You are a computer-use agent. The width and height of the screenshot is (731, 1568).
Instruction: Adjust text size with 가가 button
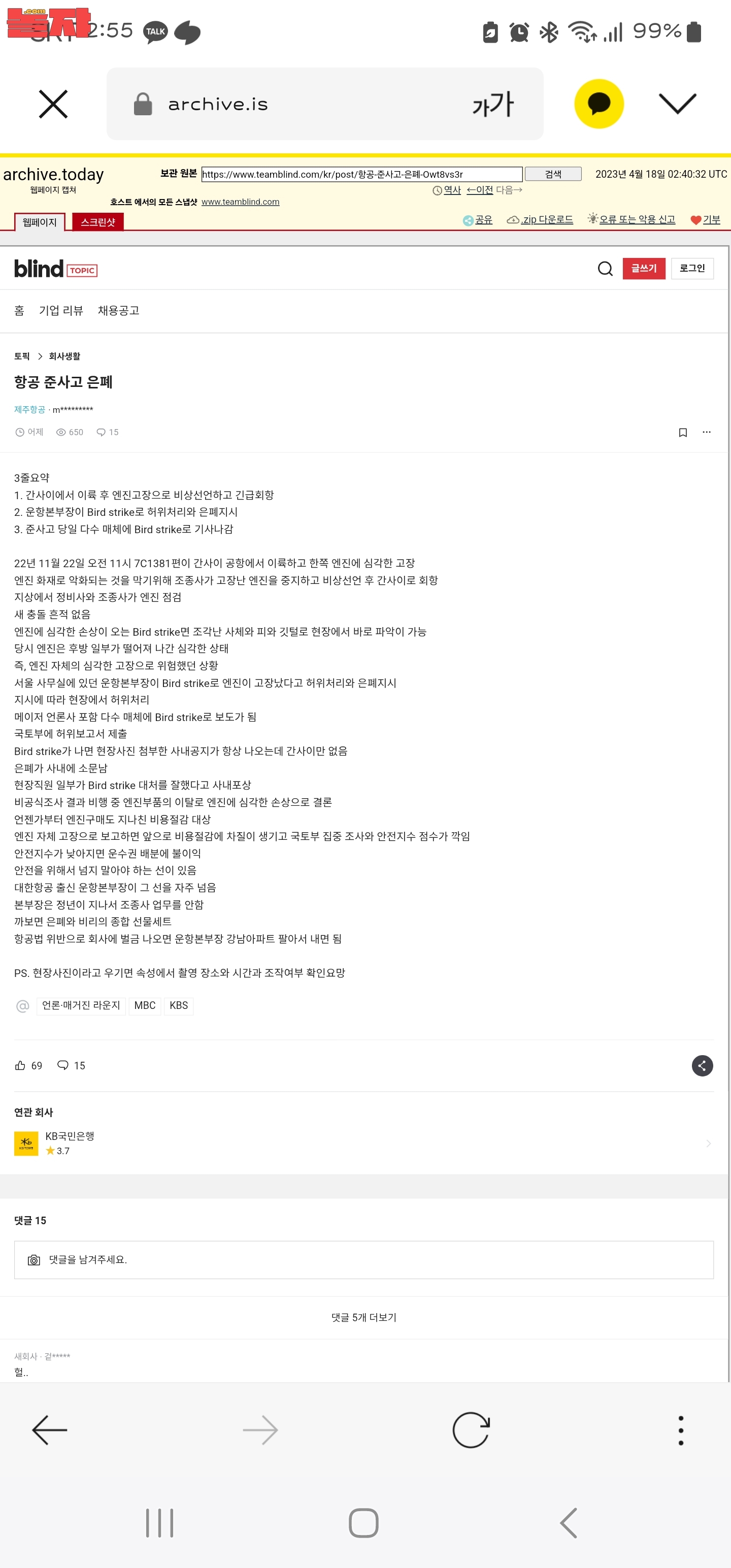tap(493, 104)
